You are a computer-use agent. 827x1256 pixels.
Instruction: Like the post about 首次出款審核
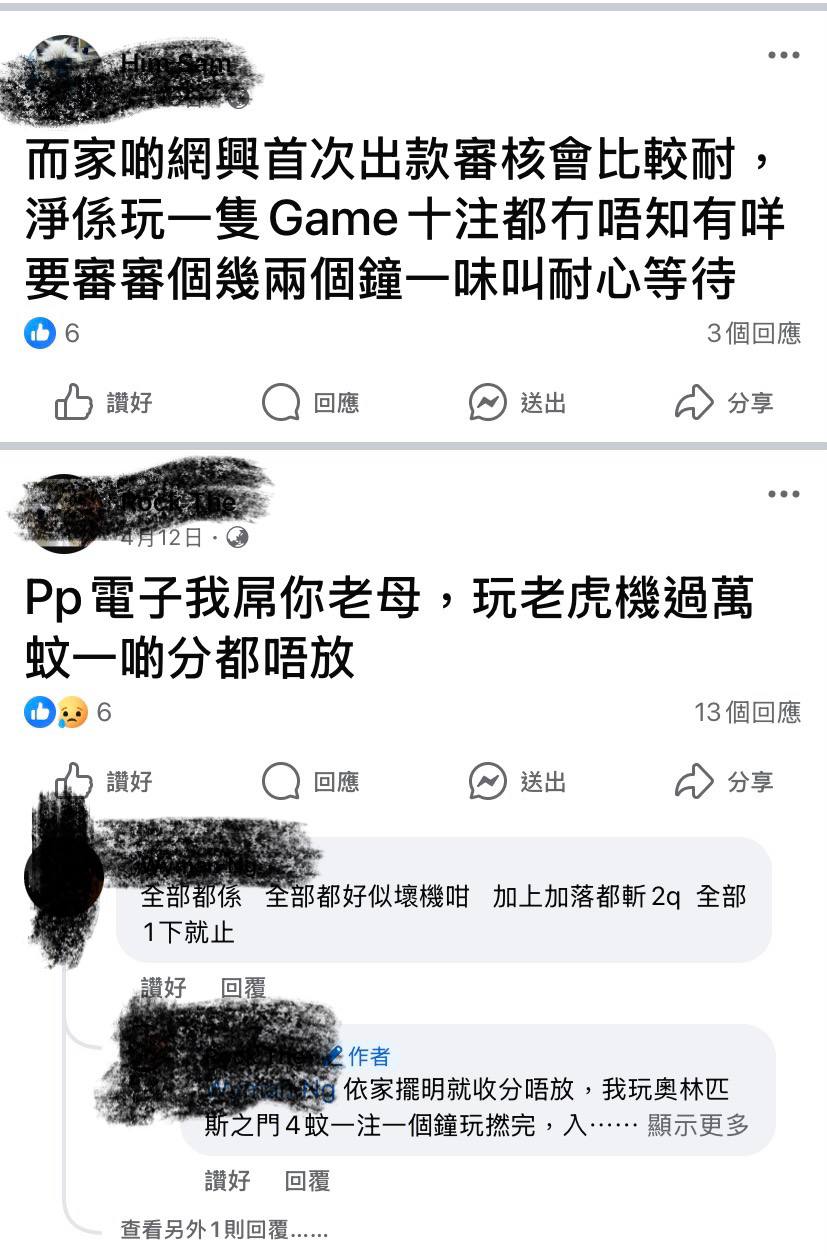pos(104,403)
